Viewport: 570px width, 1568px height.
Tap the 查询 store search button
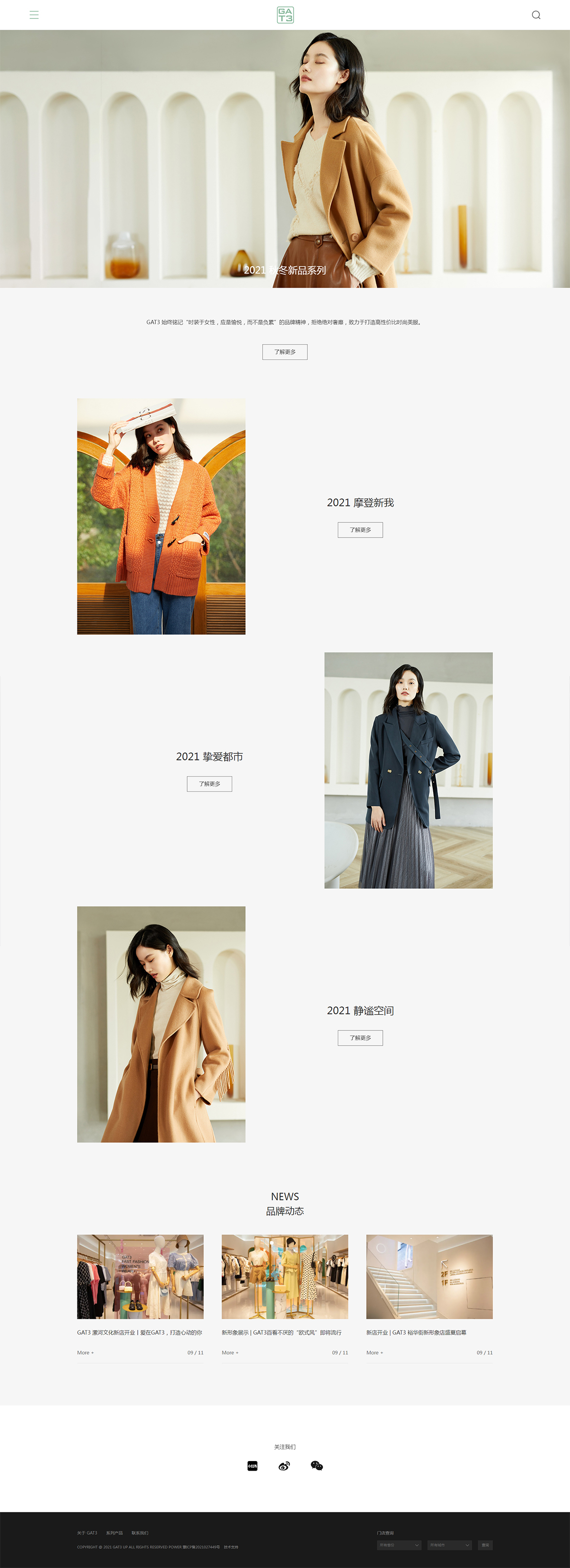pos(485,1545)
